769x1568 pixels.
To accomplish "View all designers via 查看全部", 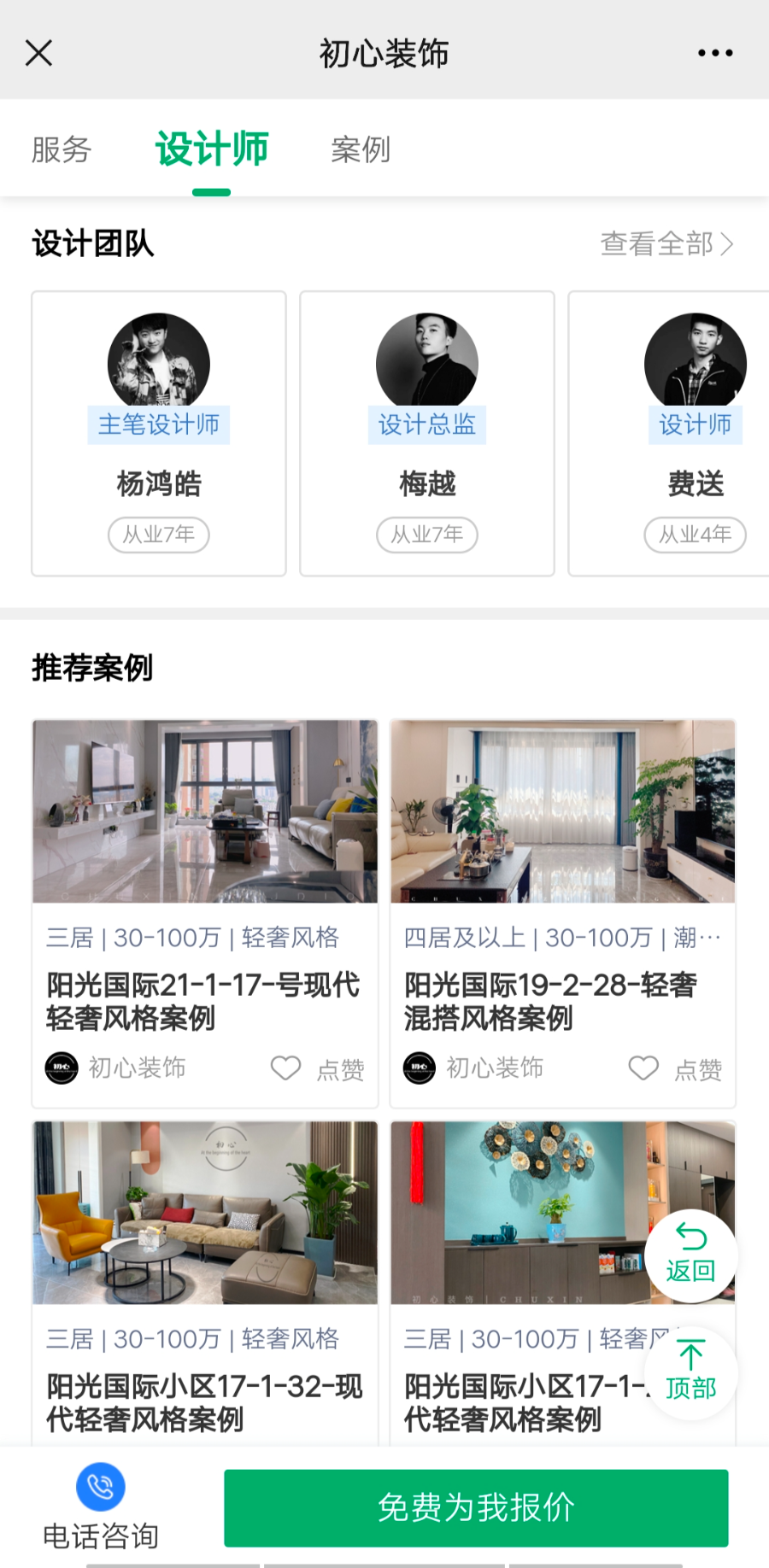I will click(666, 244).
